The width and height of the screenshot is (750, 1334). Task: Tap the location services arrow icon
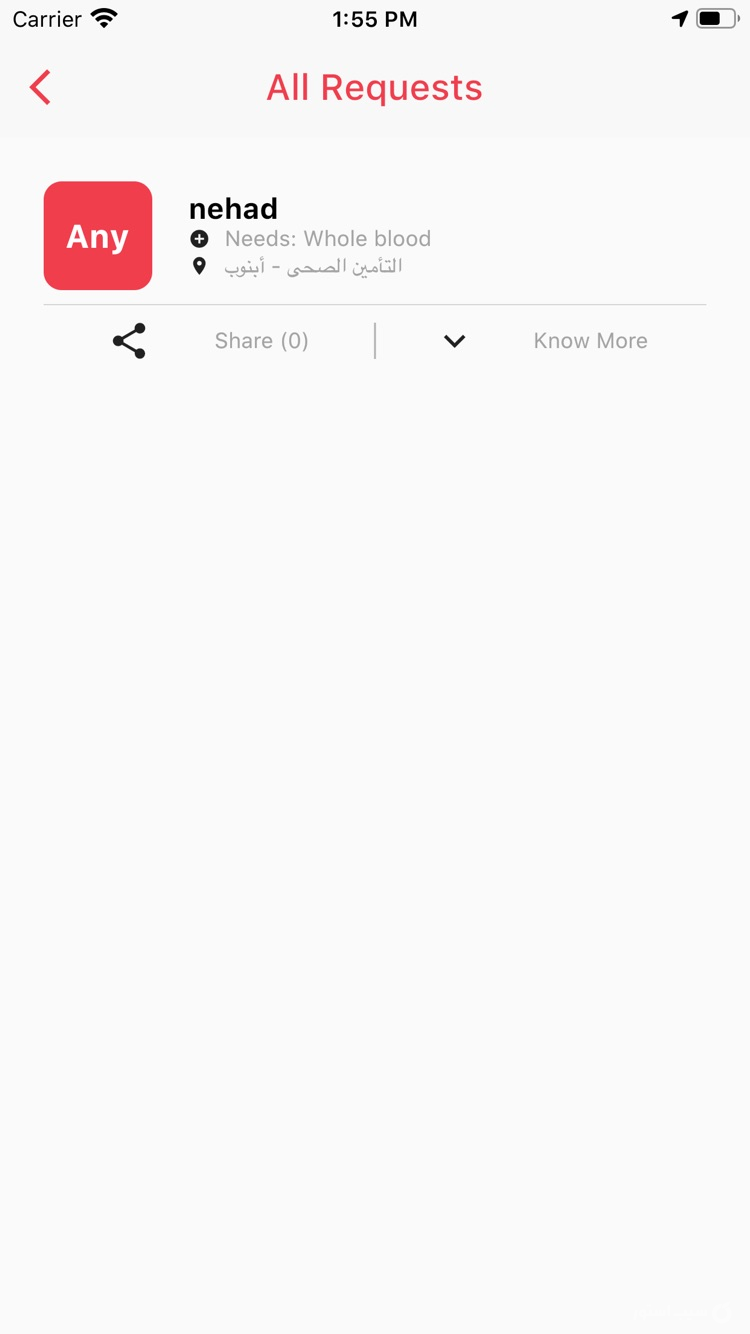(680, 17)
